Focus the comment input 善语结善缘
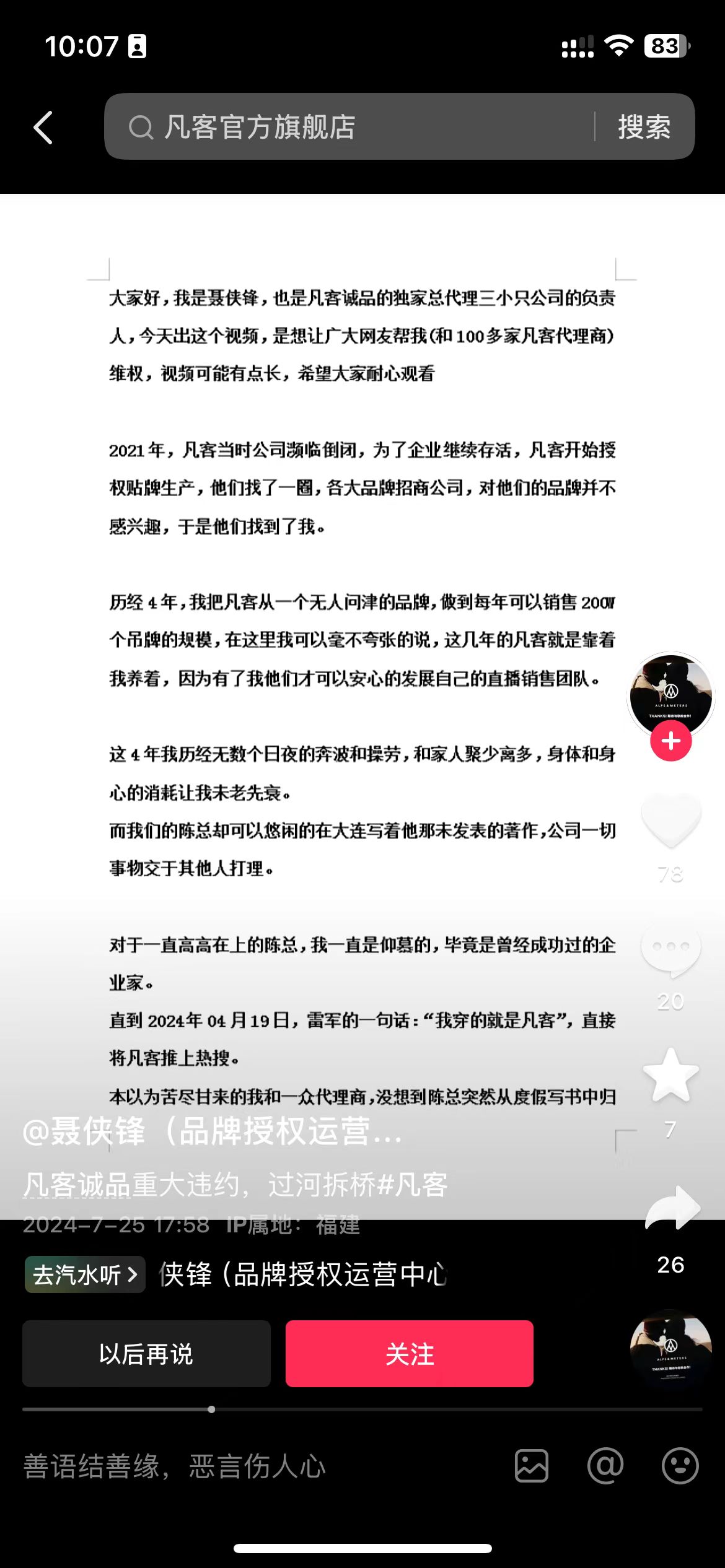The width and height of the screenshot is (725, 1568). [248, 1466]
